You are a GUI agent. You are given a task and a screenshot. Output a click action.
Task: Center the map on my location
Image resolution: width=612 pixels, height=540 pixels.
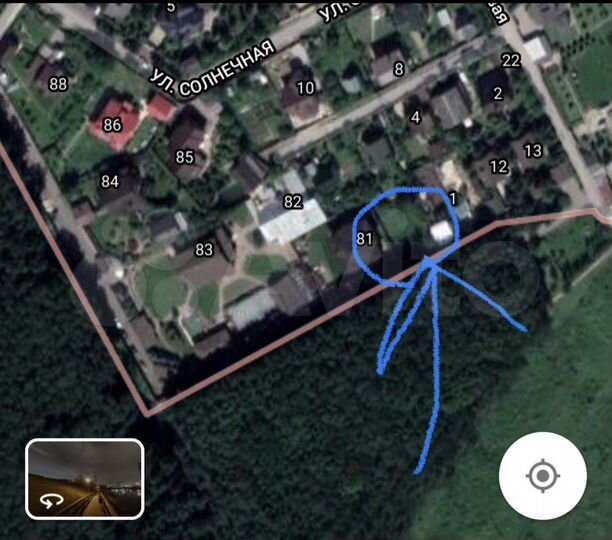tap(542, 477)
